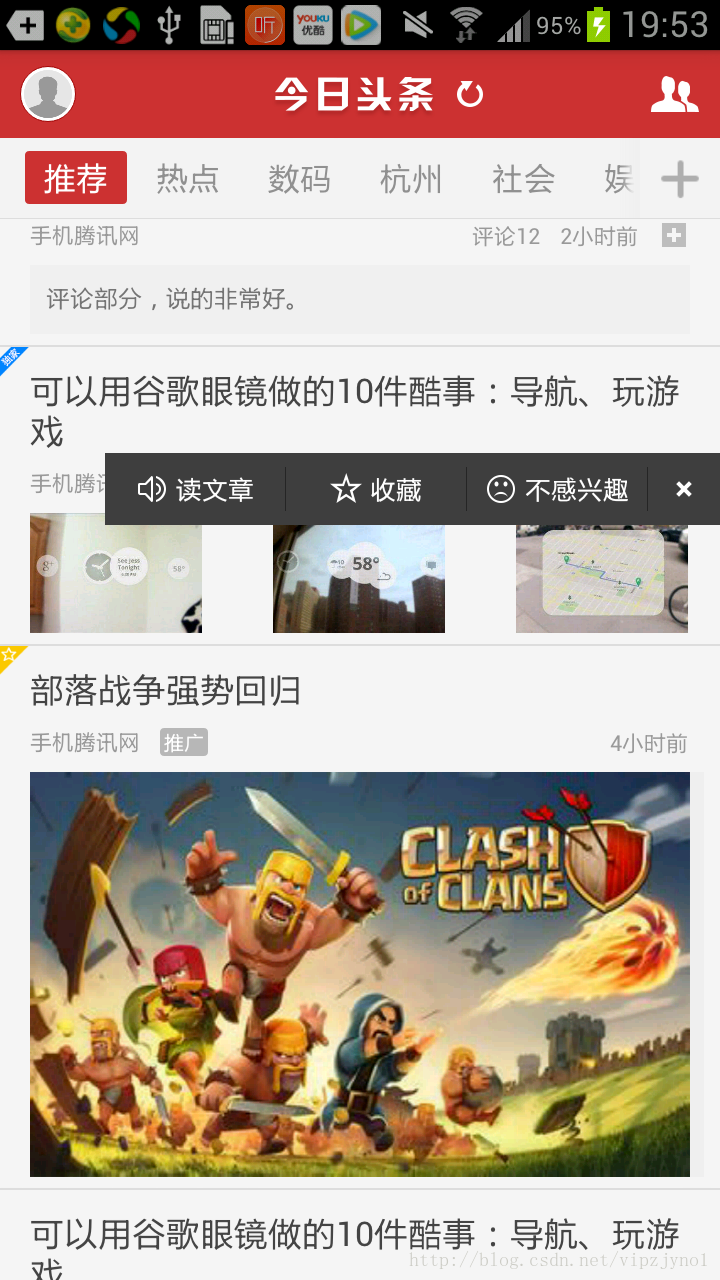Open the user profile avatar
The height and width of the screenshot is (1280, 720).
coord(48,95)
